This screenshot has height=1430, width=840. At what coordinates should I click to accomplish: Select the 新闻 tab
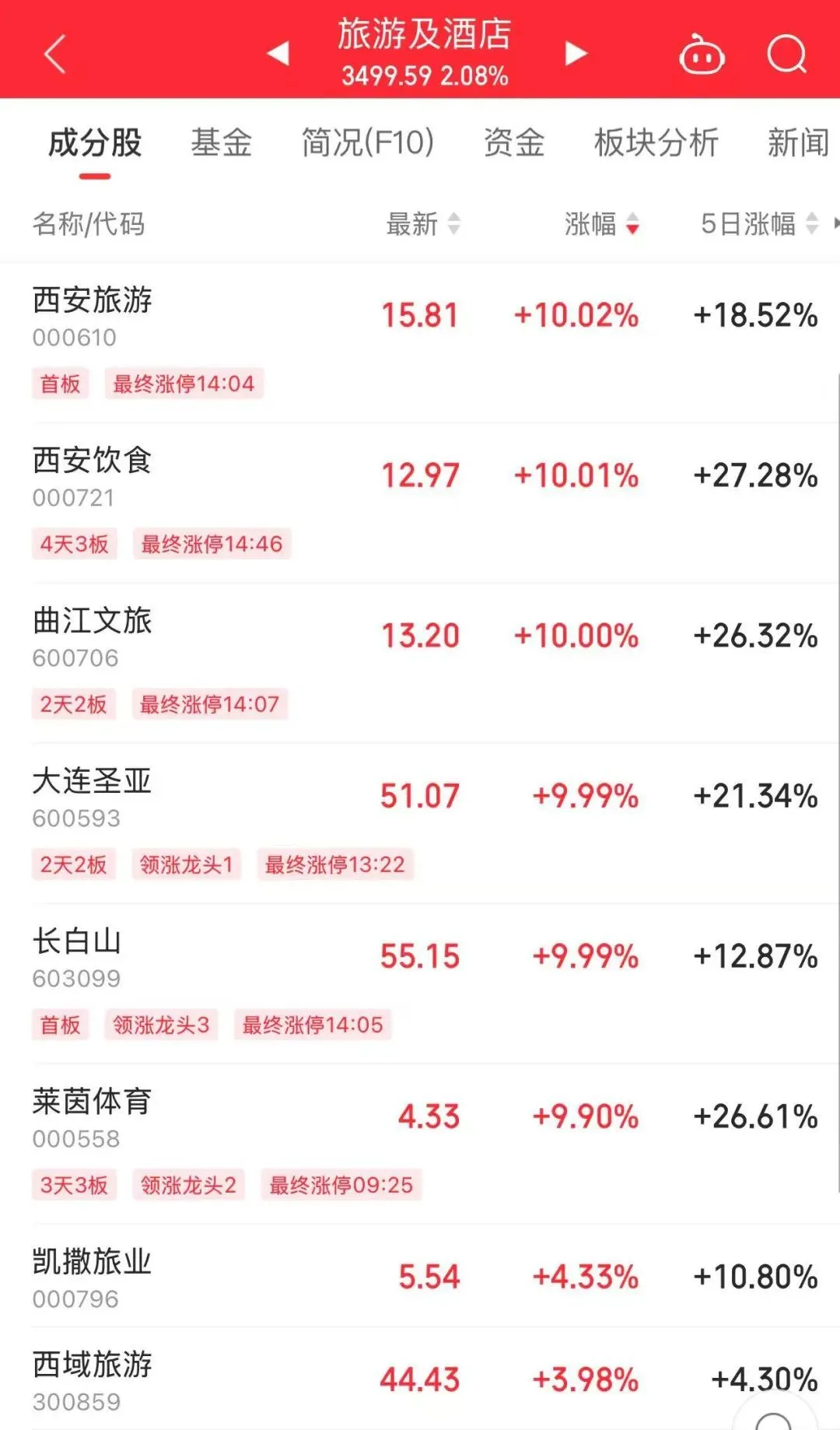(799, 143)
